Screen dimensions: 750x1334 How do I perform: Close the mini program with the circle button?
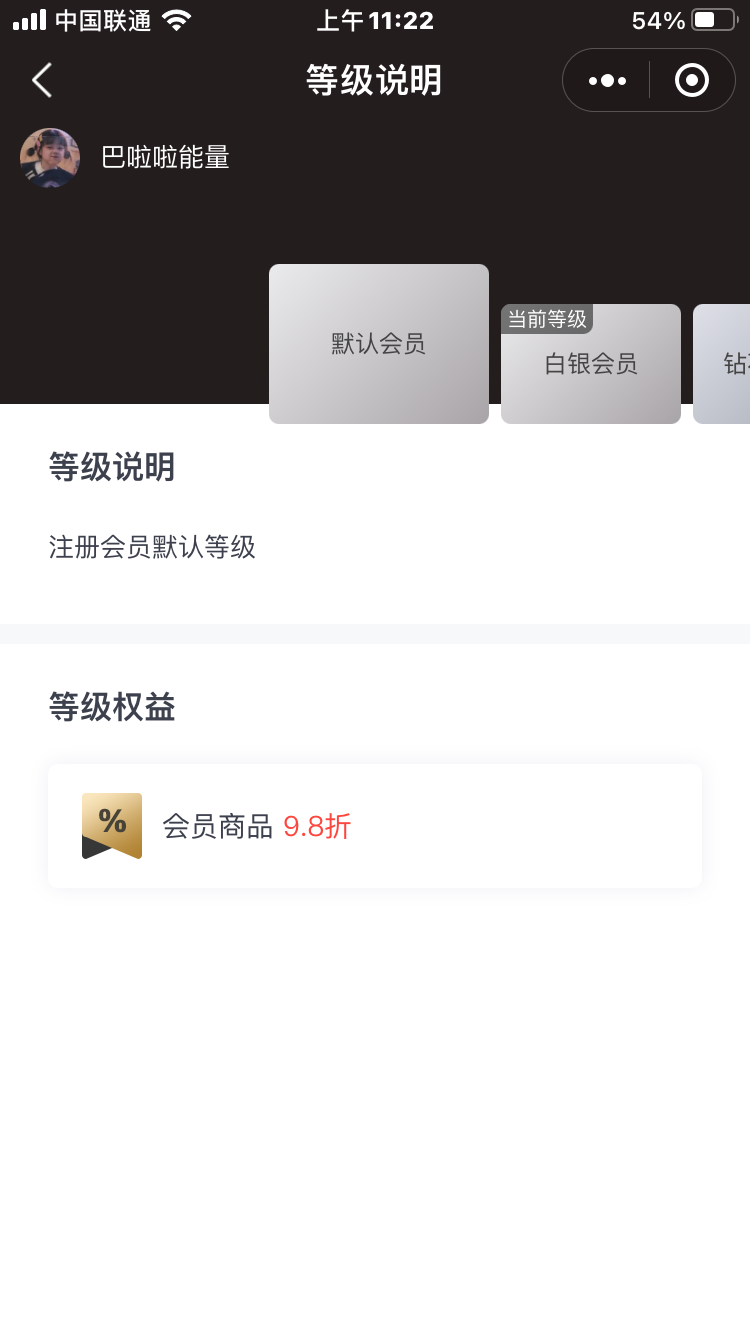coord(692,80)
